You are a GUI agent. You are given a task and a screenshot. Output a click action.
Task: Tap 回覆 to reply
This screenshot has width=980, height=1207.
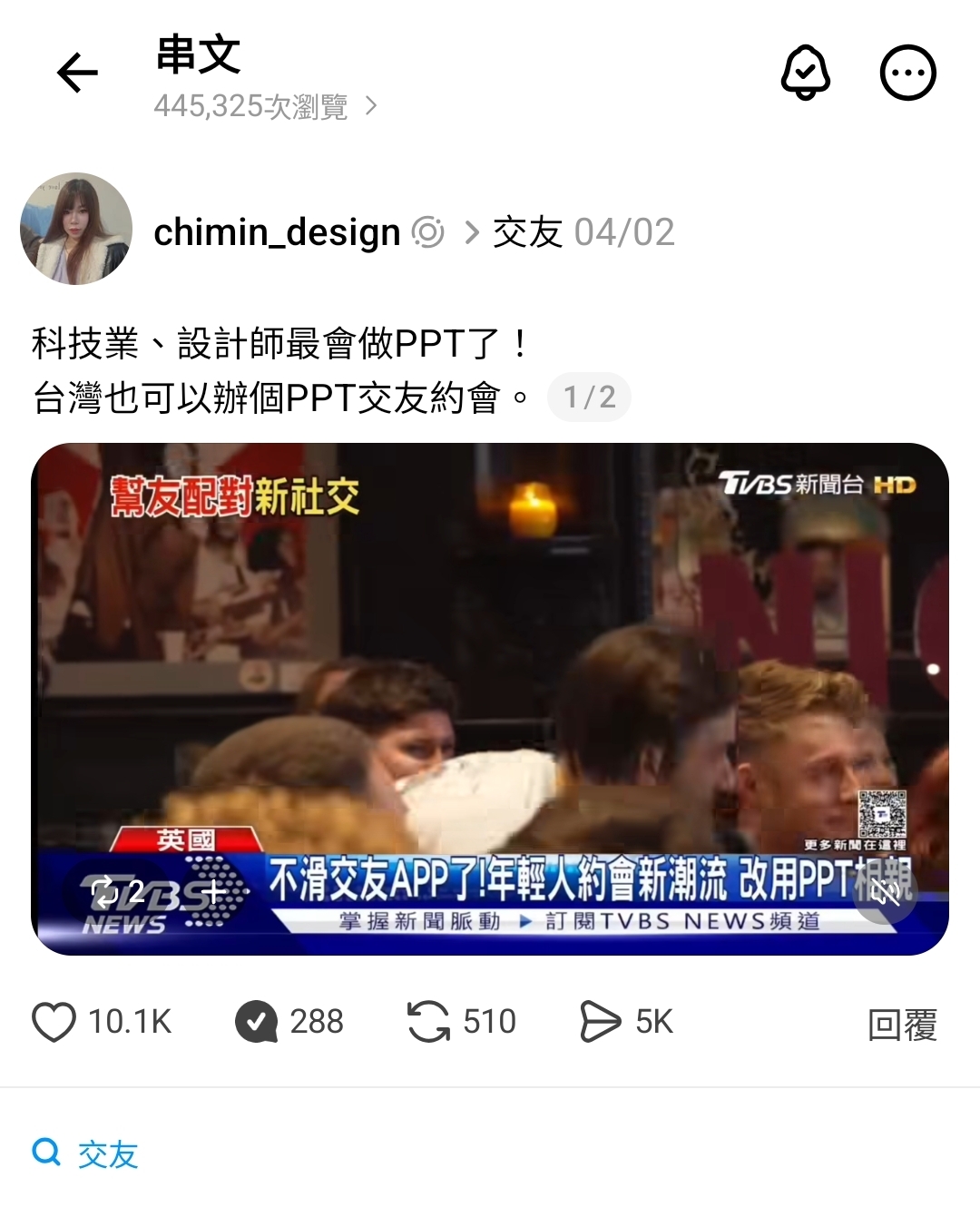(x=902, y=1025)
